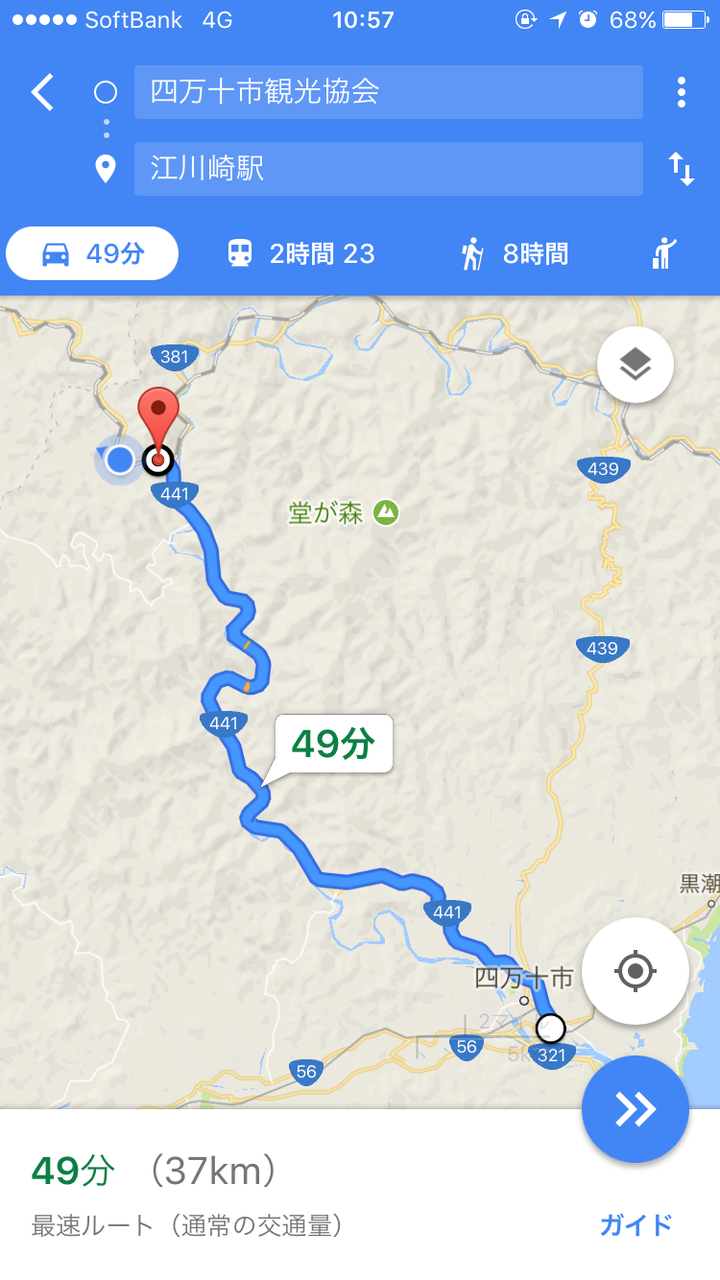Swap start and destination

681,169
